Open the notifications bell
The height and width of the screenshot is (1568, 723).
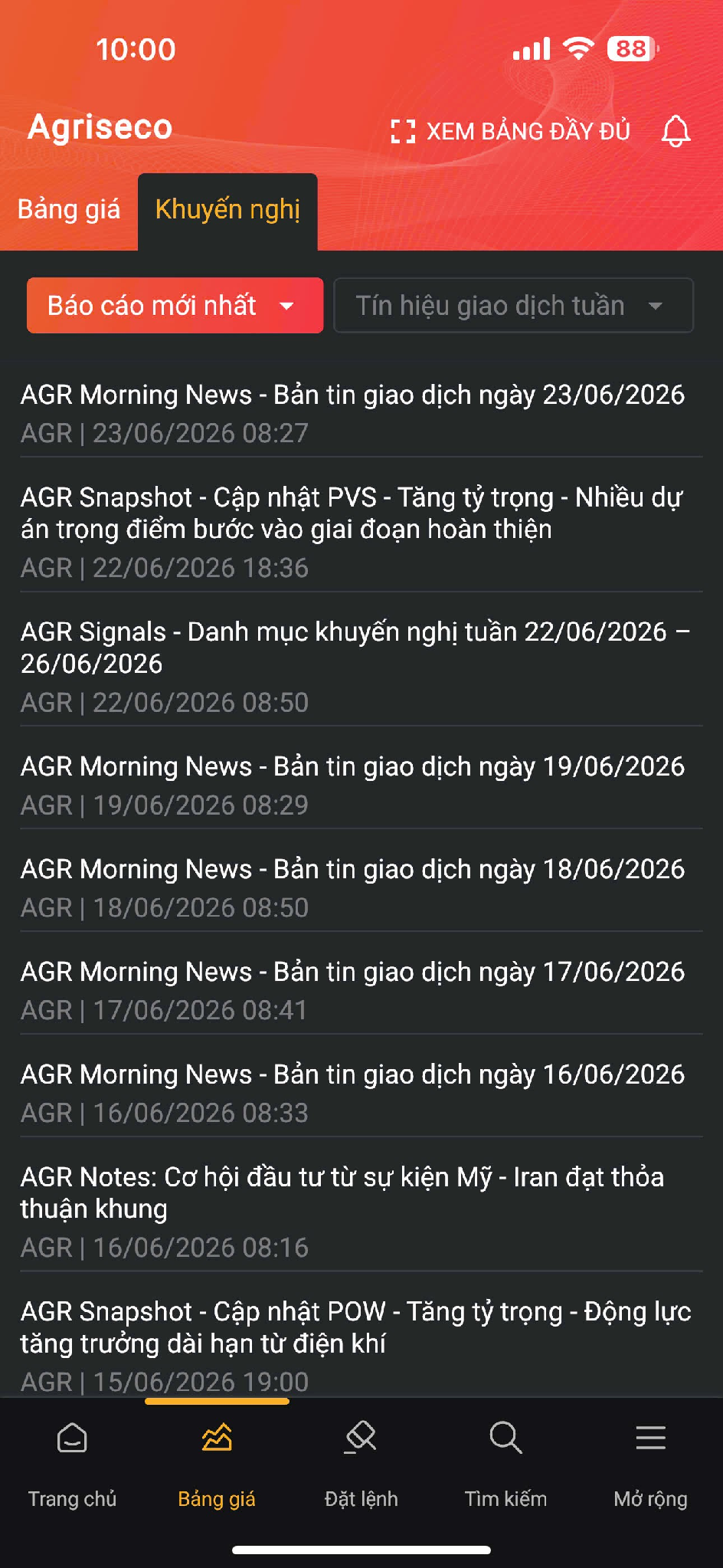pyautogui.click(x=676, y=131)
